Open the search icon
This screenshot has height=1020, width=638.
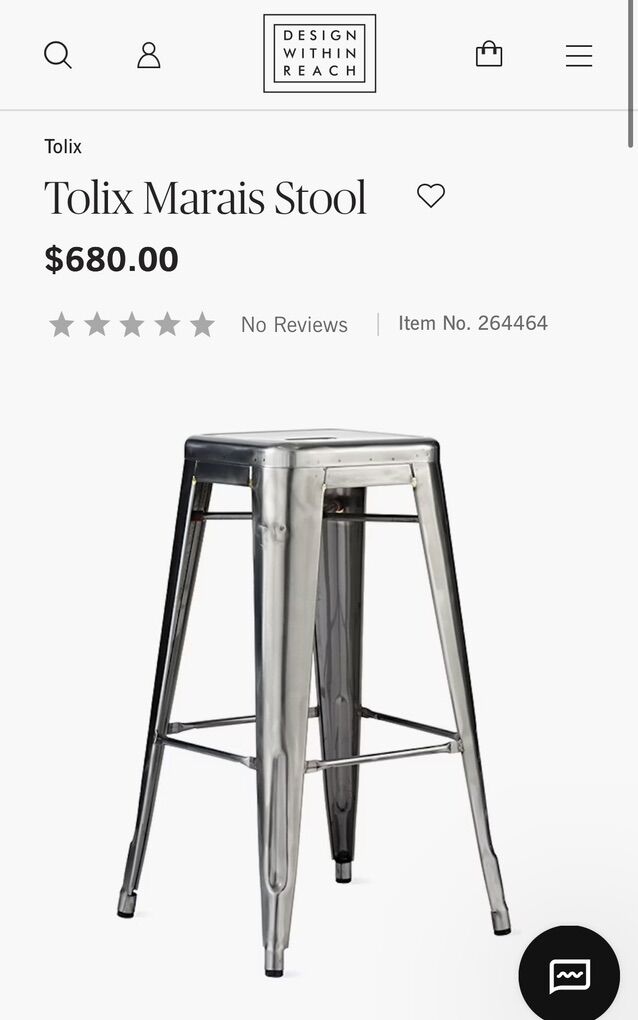click(58, 55)
